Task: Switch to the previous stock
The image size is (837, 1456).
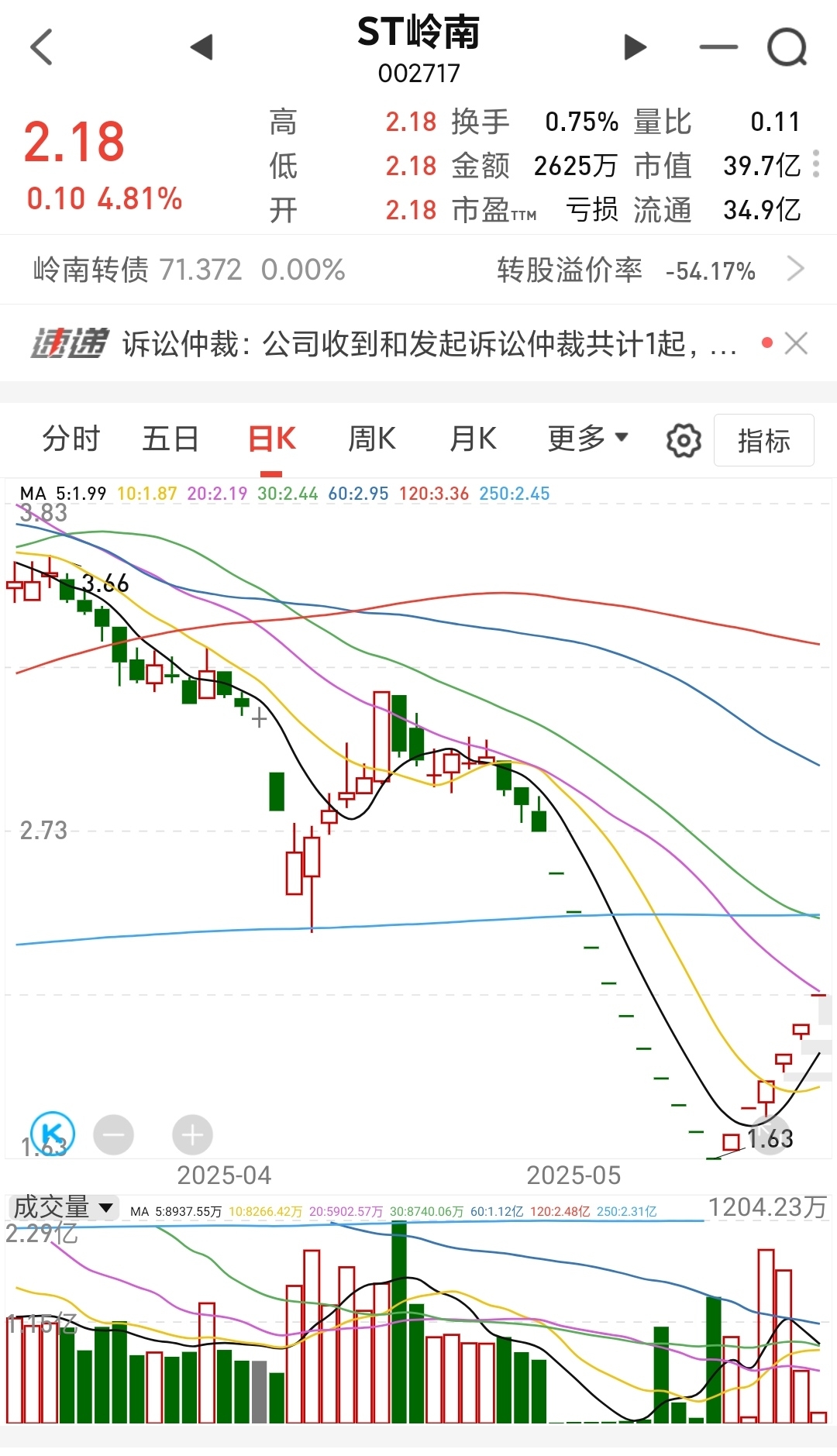Action: tap(201, 47)
